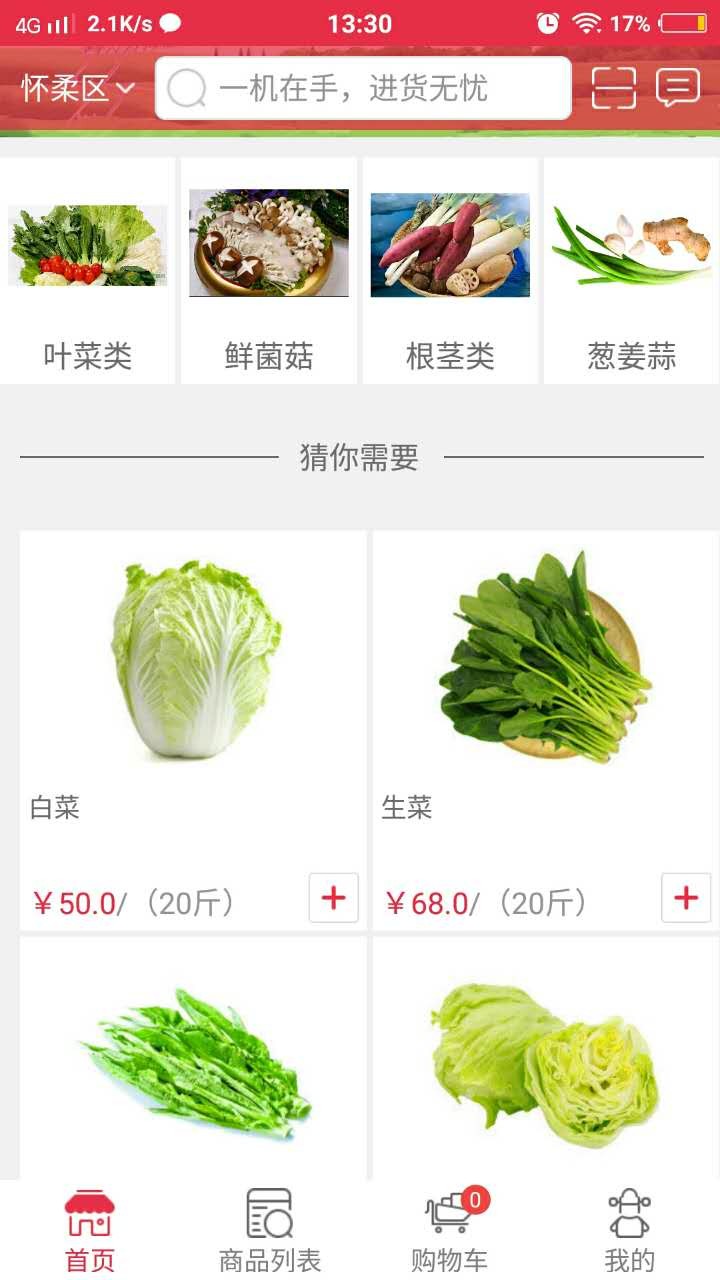Tap the search box 一机在手，进货无忧
The image size is (720, 1280).
coord(363,89)
